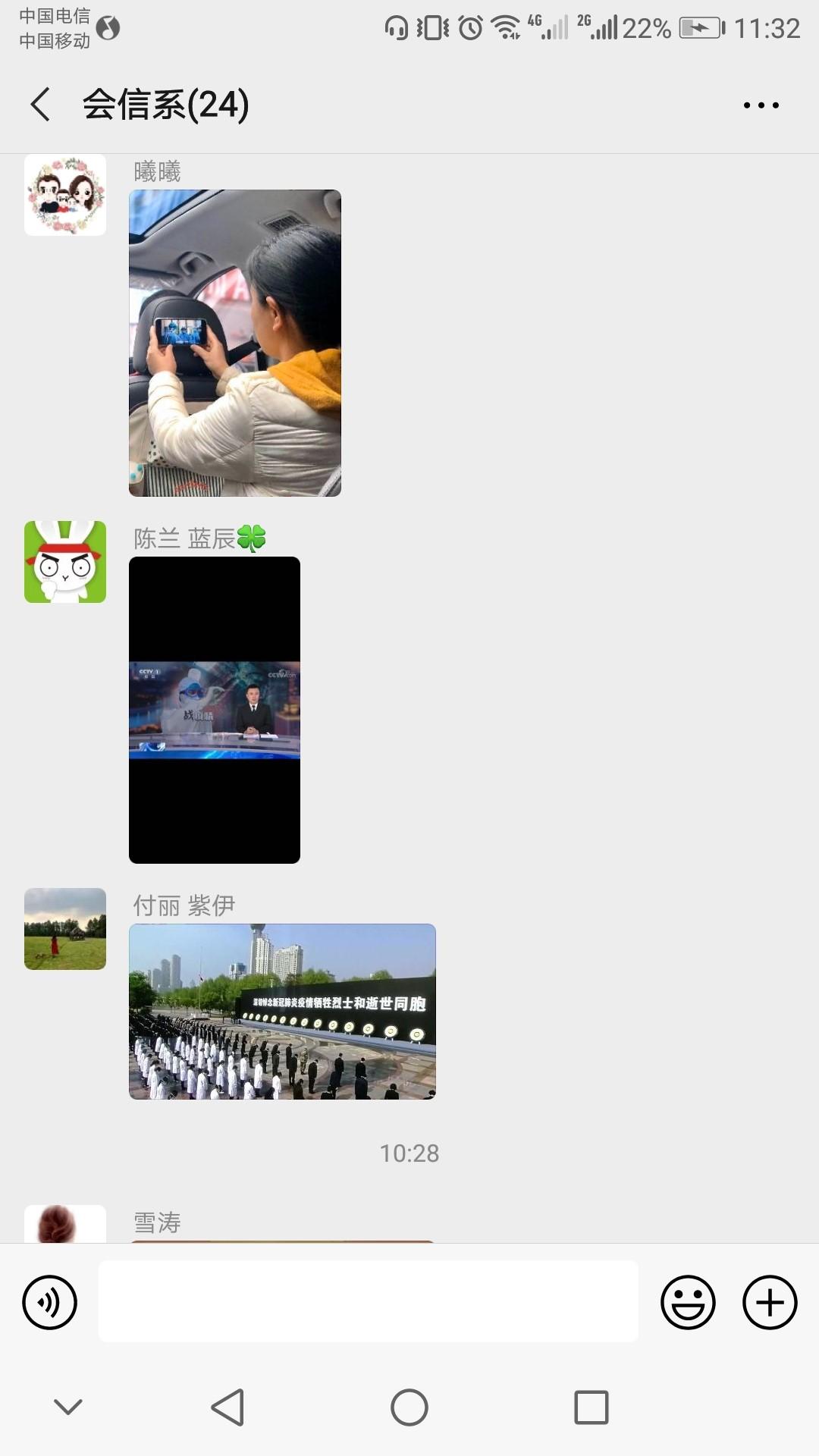The height and width of the screenshot is (1456, 819).
Task: Tap the system home button
Action: [409, 1407]
